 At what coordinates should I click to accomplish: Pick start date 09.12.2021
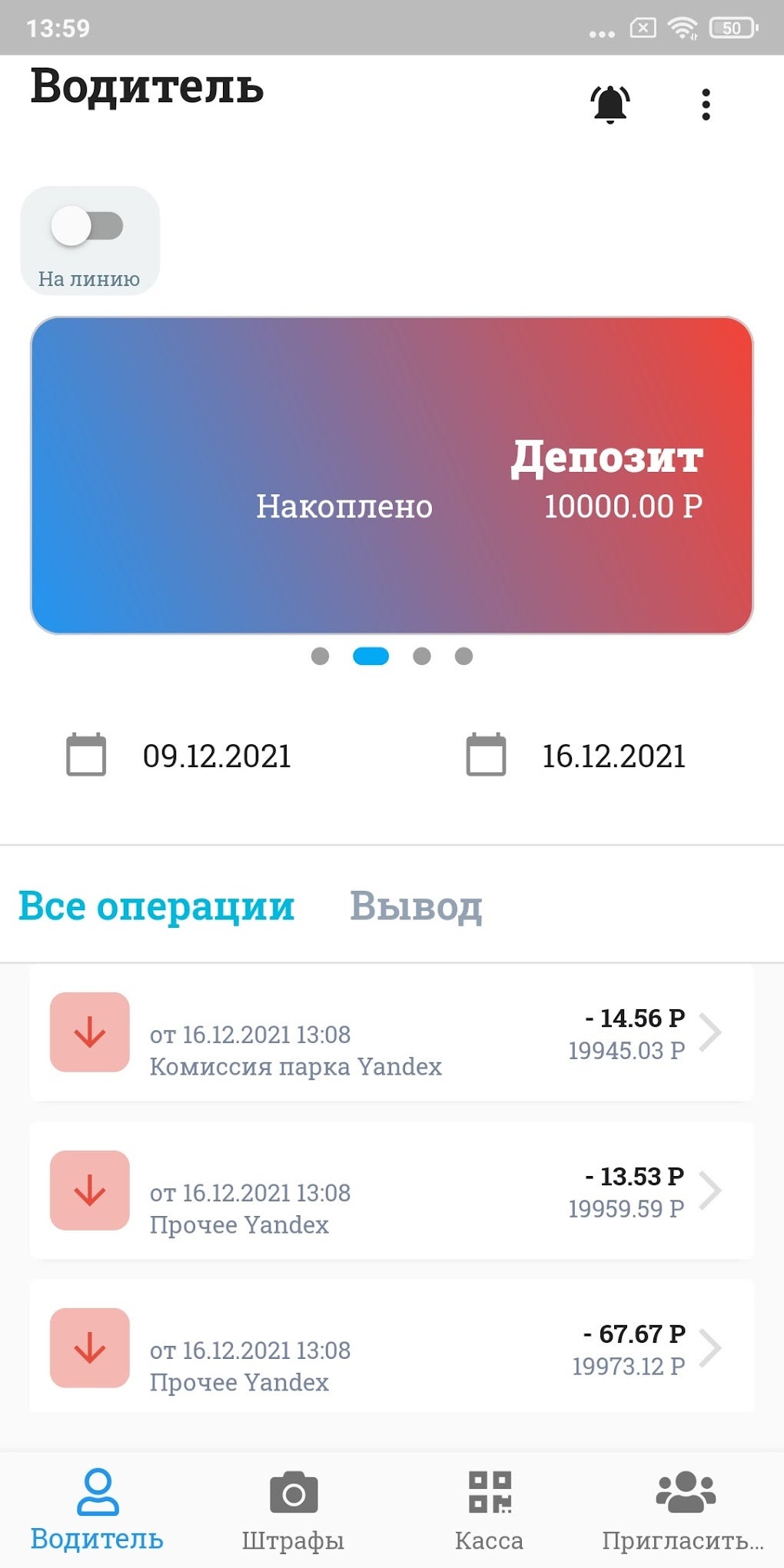tap(178, 756)
